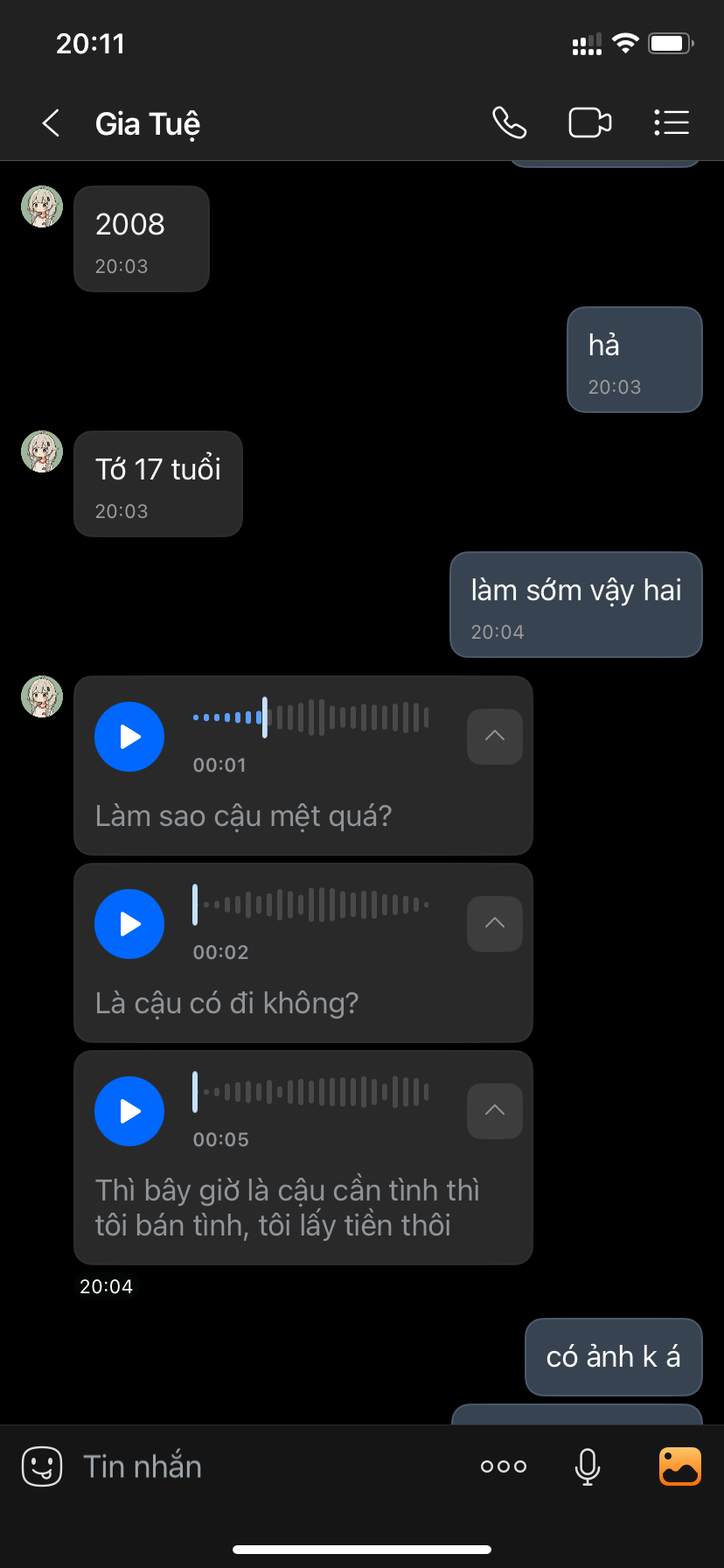Play the 00:05 voice message
Image resolution: width=724 pixels, height=1568 pixels.
click(x=129, y=1111)
